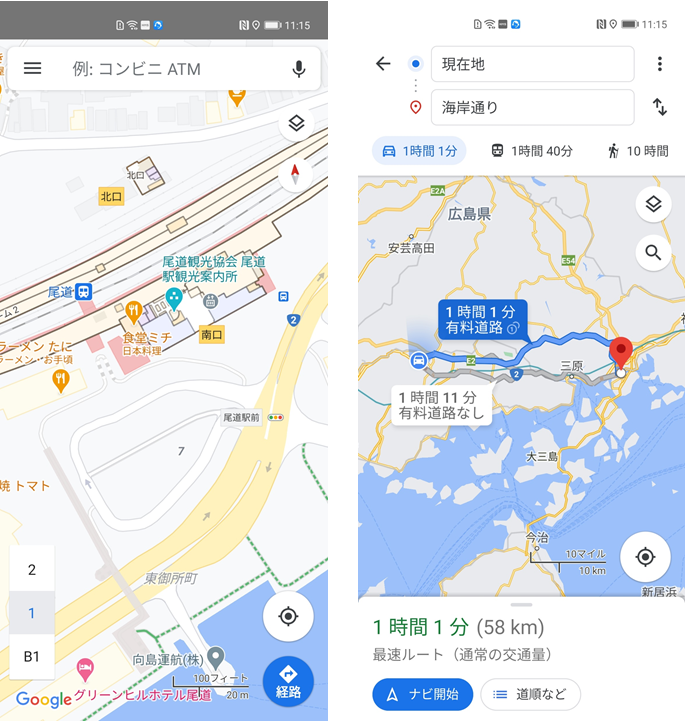This screenshot has width=685, height=721.
Task: Tap the blue 経路 directions button
Action: 288,680
